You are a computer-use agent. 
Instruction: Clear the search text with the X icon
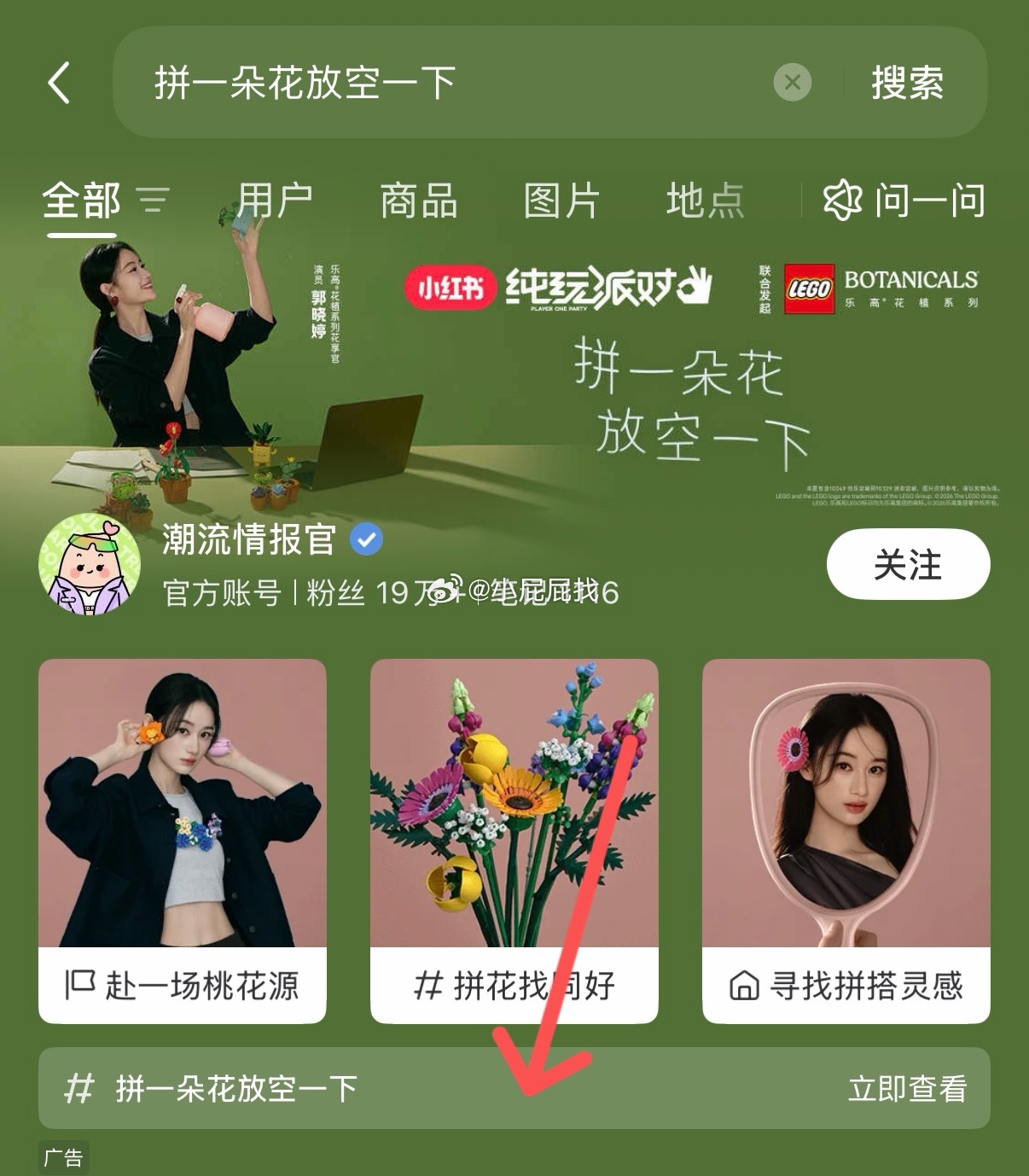(x=792, y=83)
